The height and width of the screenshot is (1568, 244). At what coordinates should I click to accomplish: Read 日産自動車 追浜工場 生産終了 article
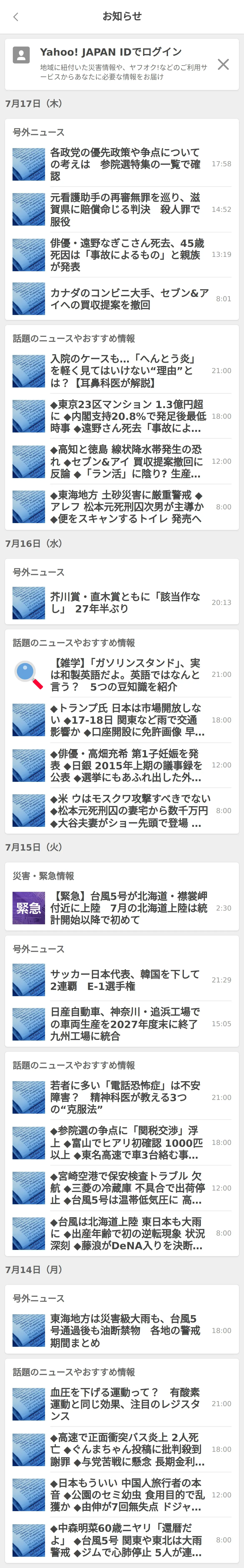[x=125, y=1024]
